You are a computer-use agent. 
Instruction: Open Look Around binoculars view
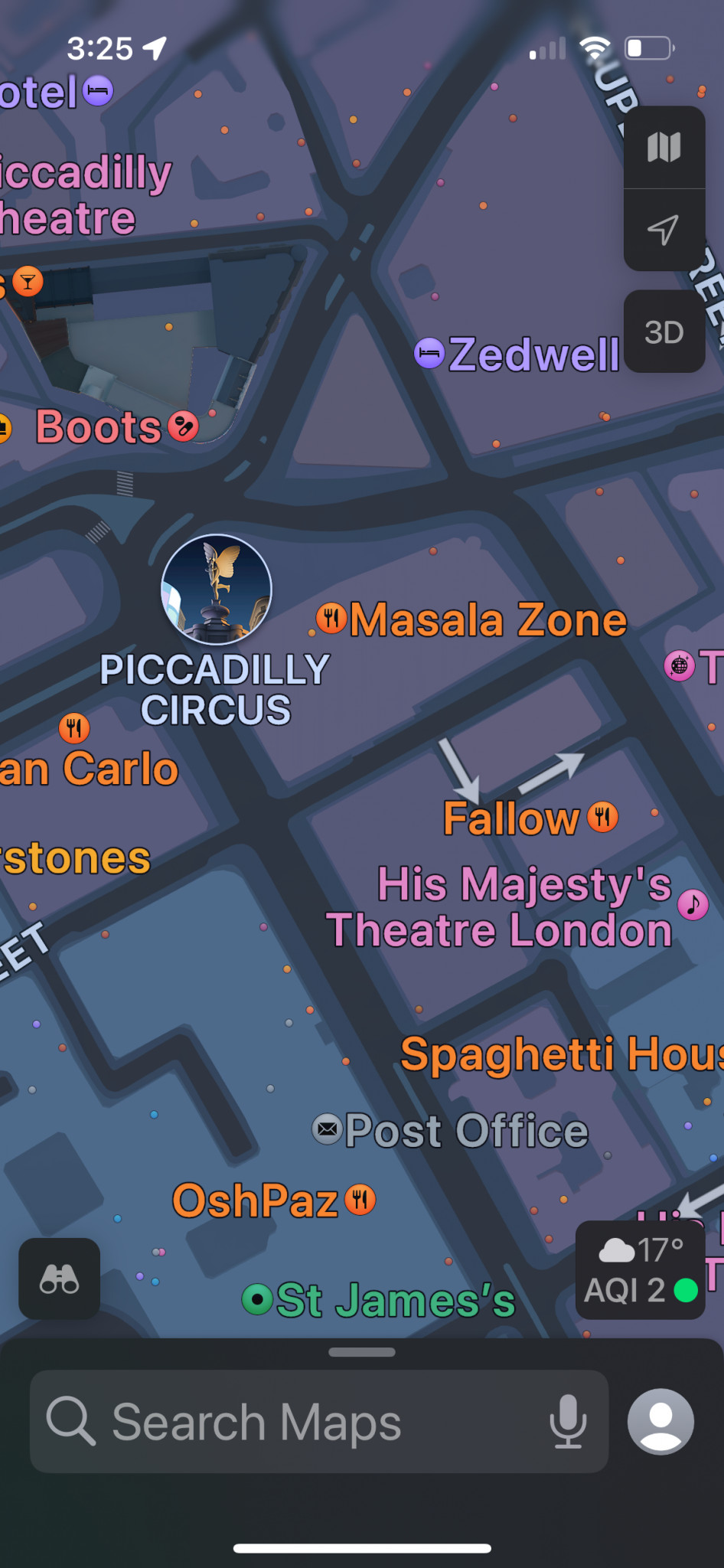coord(60,1279)
